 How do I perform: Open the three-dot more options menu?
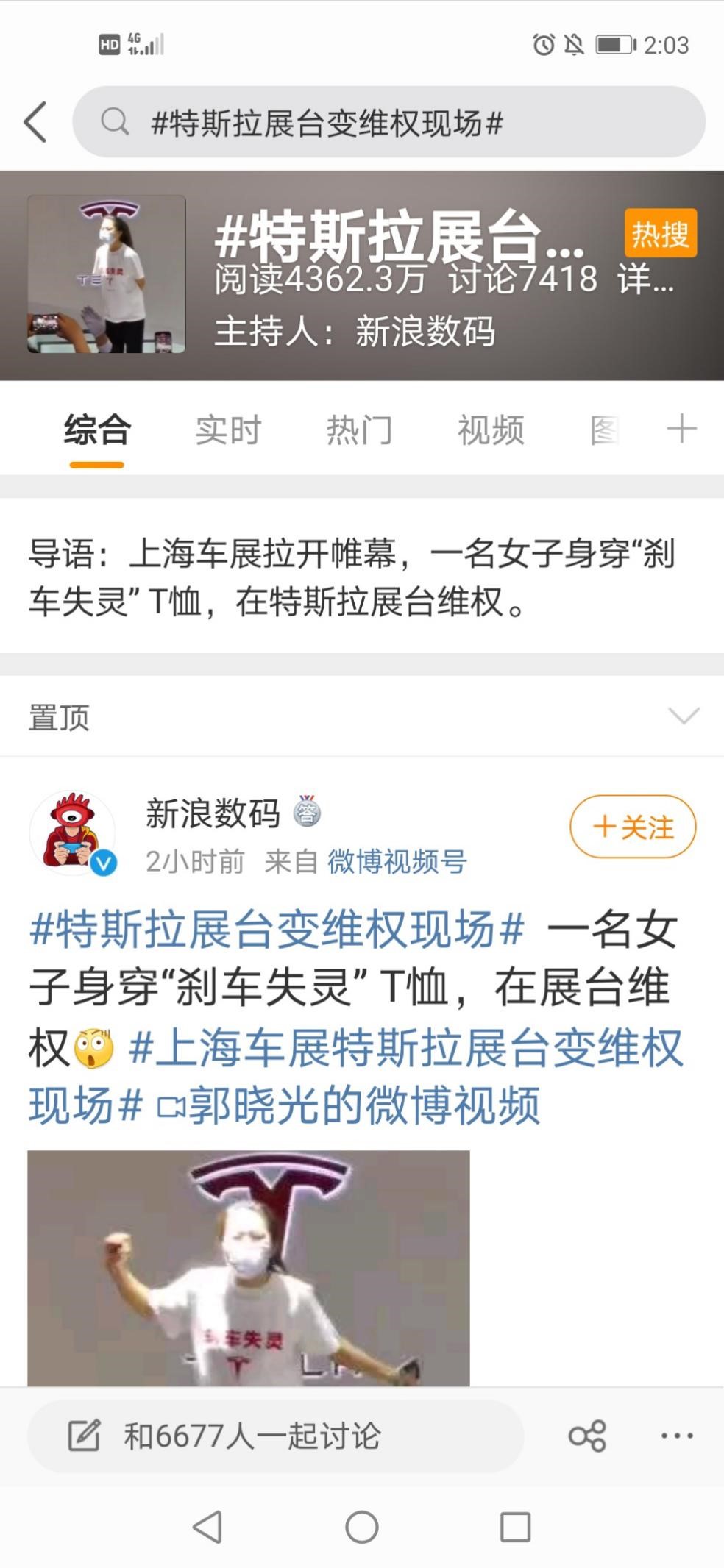(x=677, y=1436)
